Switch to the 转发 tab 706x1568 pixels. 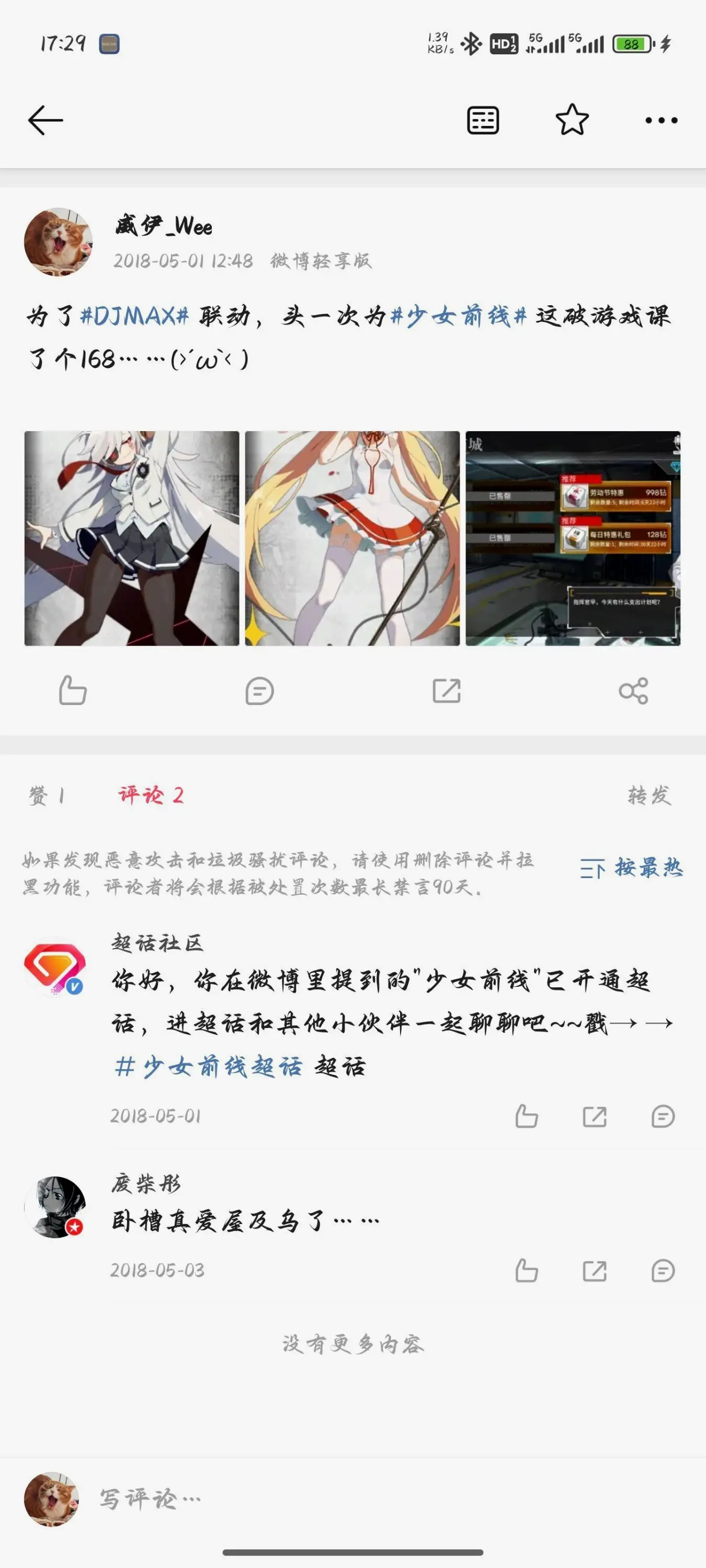point(650,795)
